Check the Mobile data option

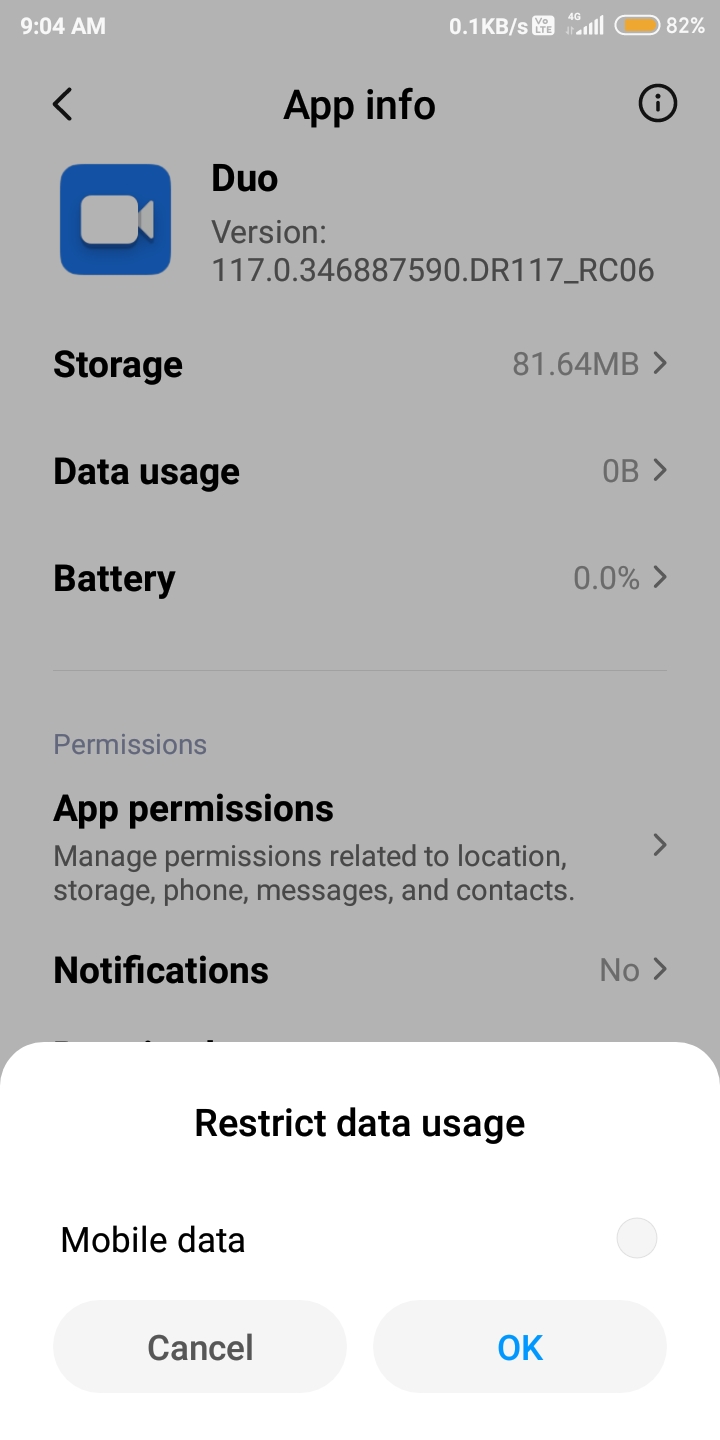click(x=636, y=1239)
